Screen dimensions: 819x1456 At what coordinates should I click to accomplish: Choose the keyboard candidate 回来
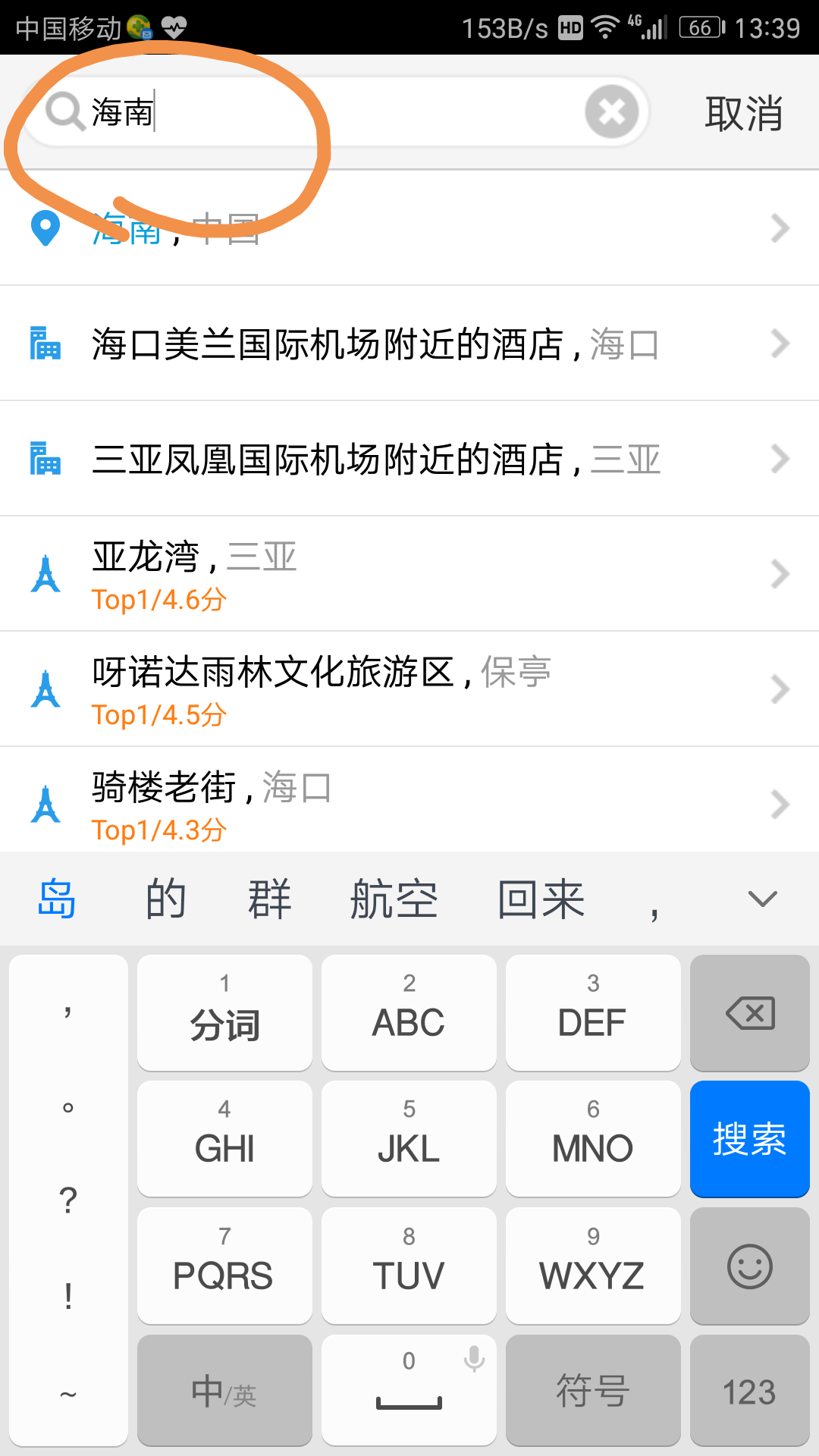[x=541, y=899]
